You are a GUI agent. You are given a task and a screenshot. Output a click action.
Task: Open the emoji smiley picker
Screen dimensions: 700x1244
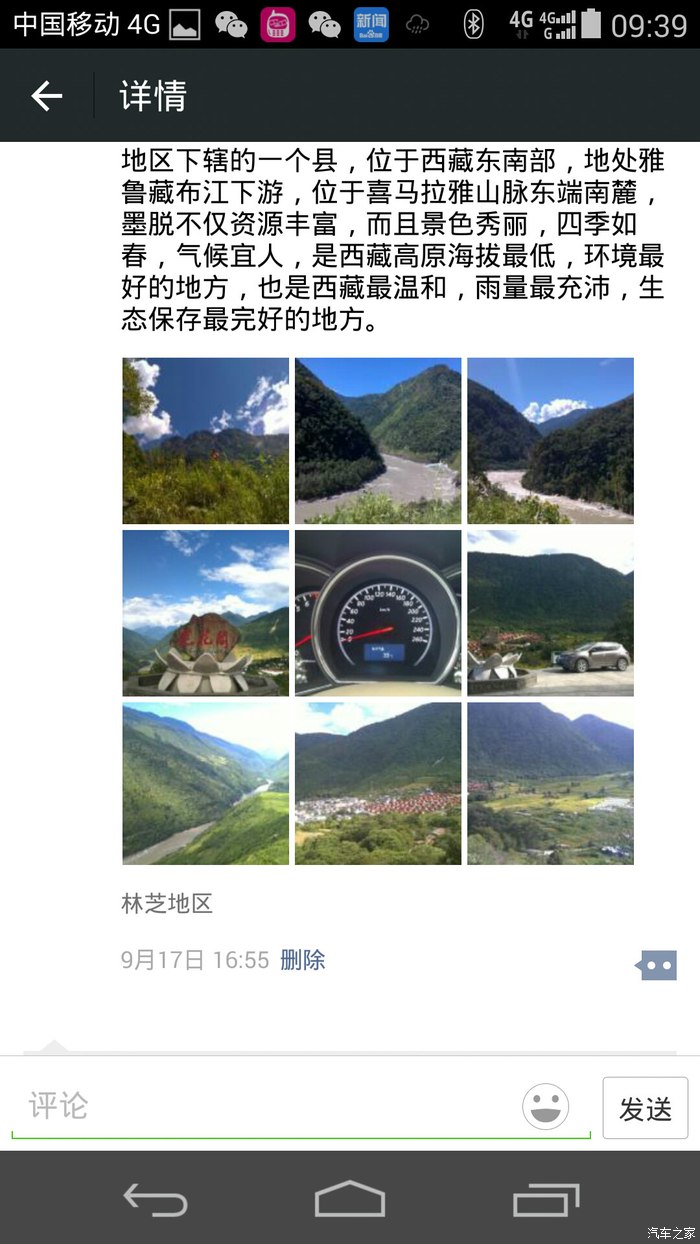click(x=546, y=1107)
